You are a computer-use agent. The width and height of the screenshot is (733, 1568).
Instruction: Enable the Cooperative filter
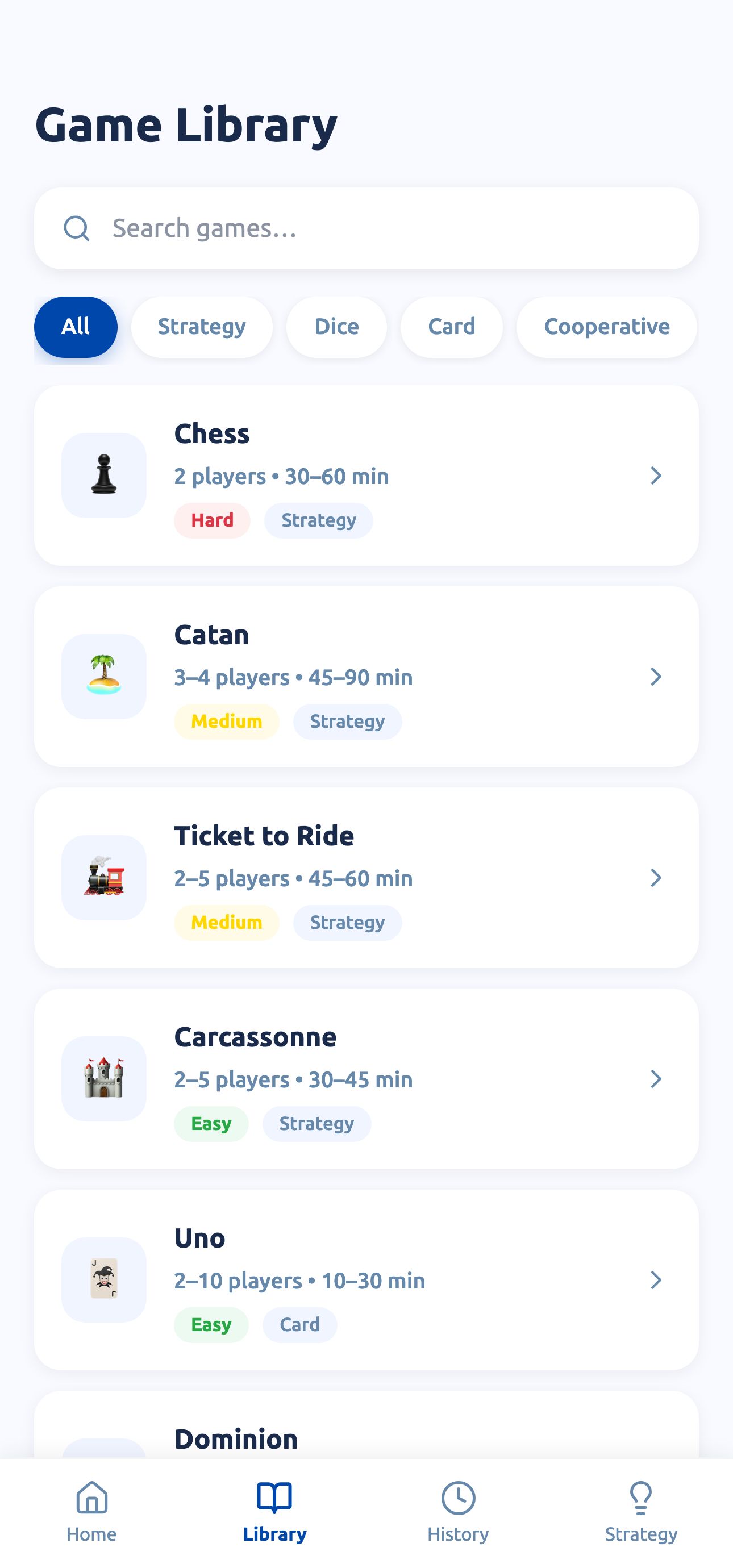coord(606,327)
